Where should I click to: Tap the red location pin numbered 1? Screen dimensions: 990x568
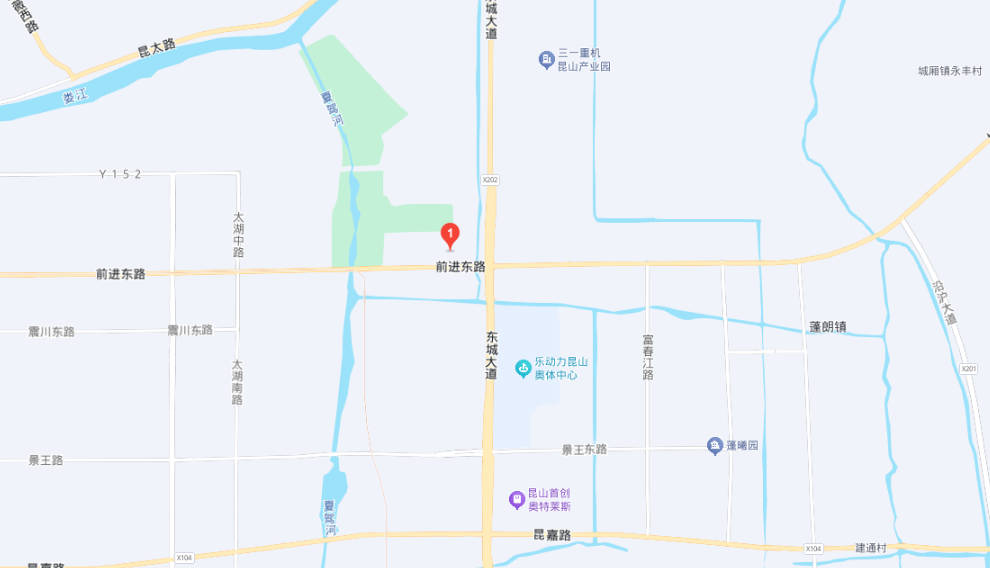(x=450, y=236)
